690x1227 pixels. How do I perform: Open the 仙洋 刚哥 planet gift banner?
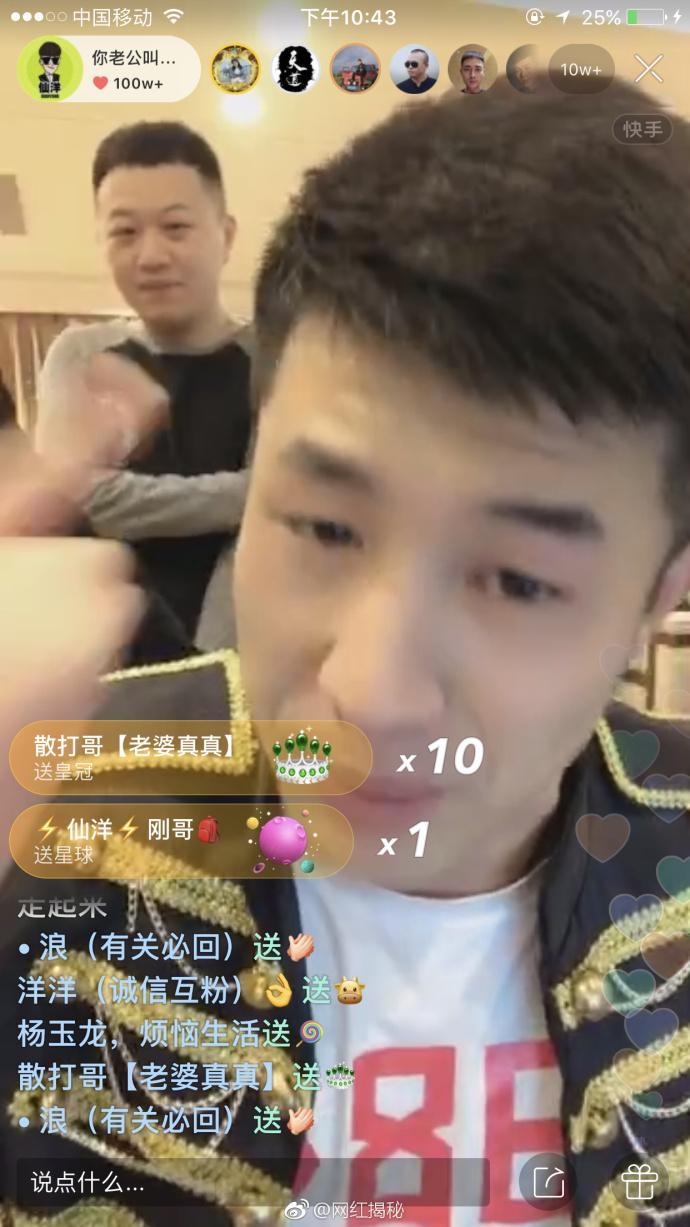coord(180,840)
